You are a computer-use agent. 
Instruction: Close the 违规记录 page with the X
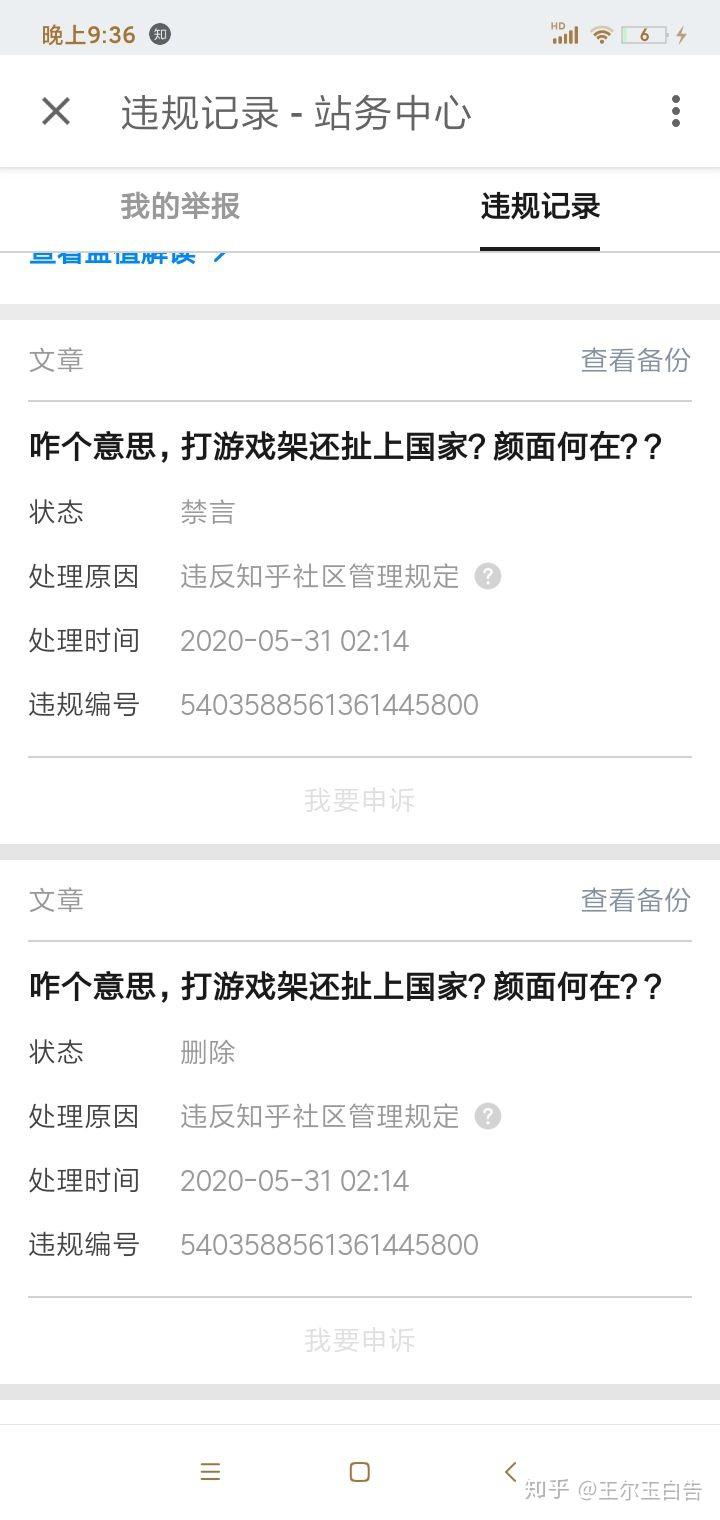56,111
